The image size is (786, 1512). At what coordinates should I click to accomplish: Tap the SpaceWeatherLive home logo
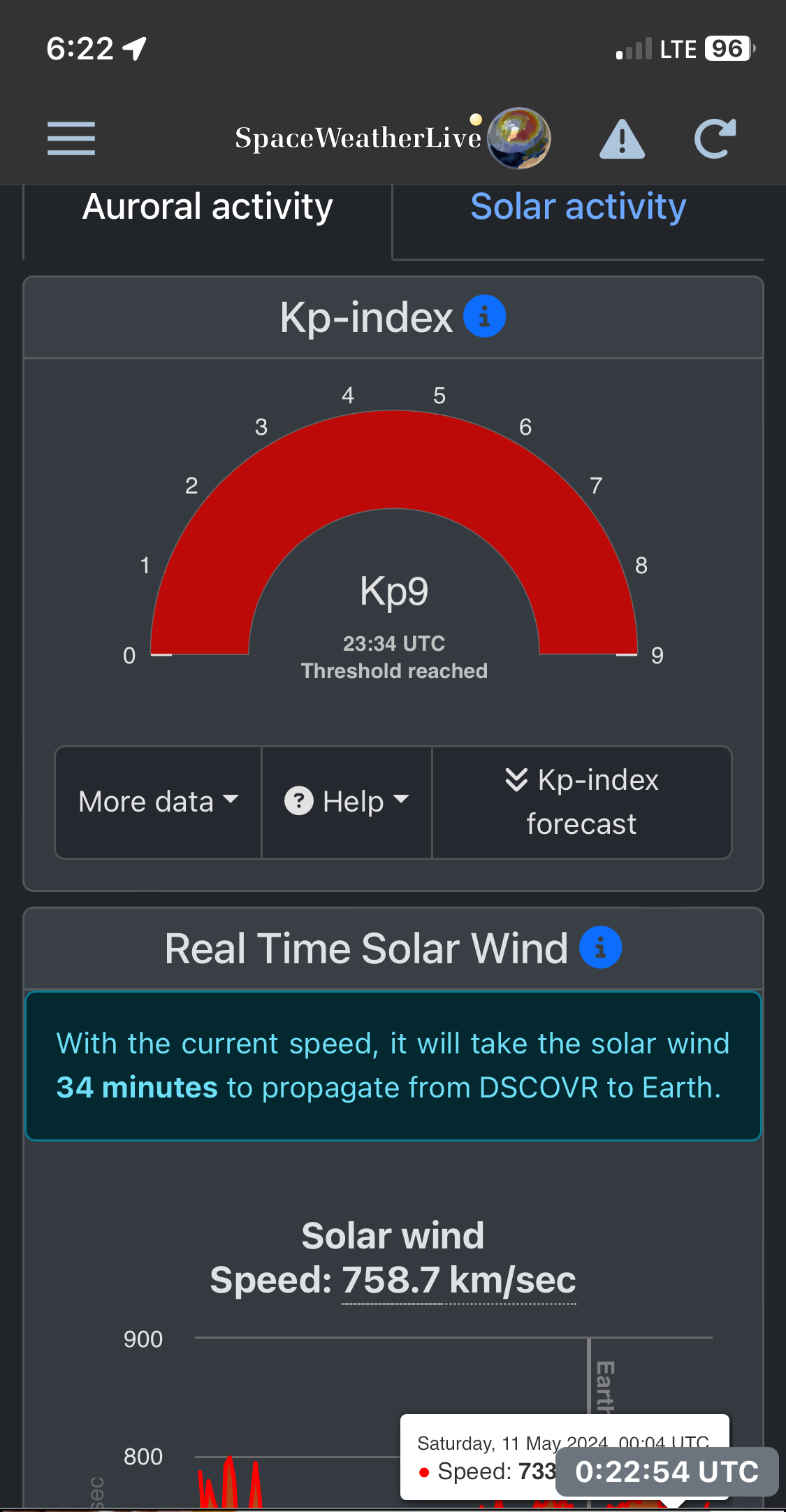coord(393,138)
